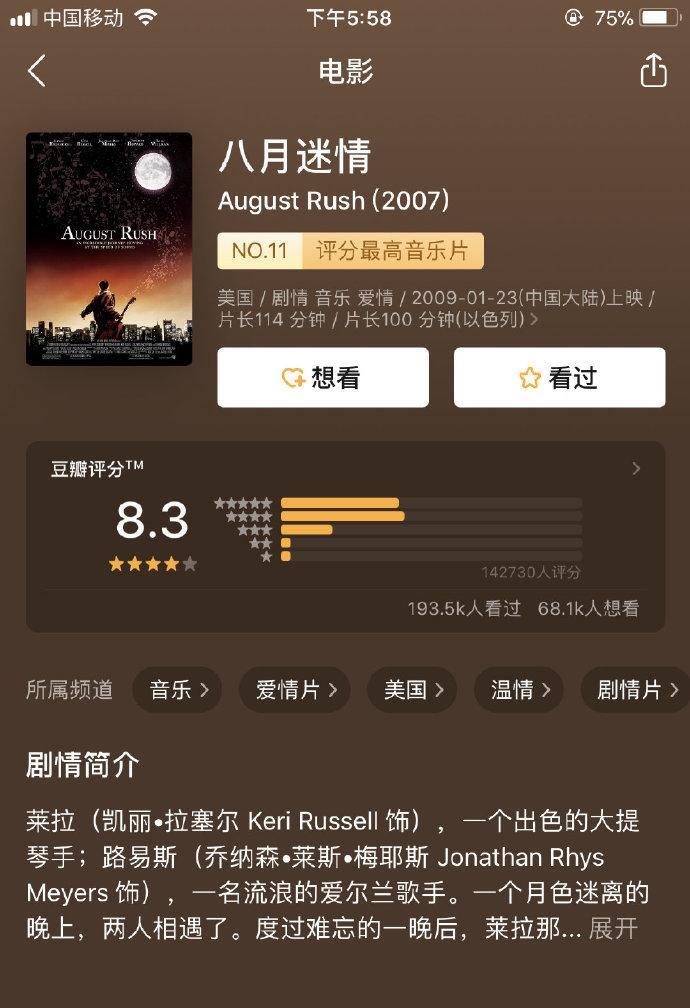The width and height of the screenshot is (690, 1008).
Task: Select the 温情 channel chip
Action: tap(519, 690)
